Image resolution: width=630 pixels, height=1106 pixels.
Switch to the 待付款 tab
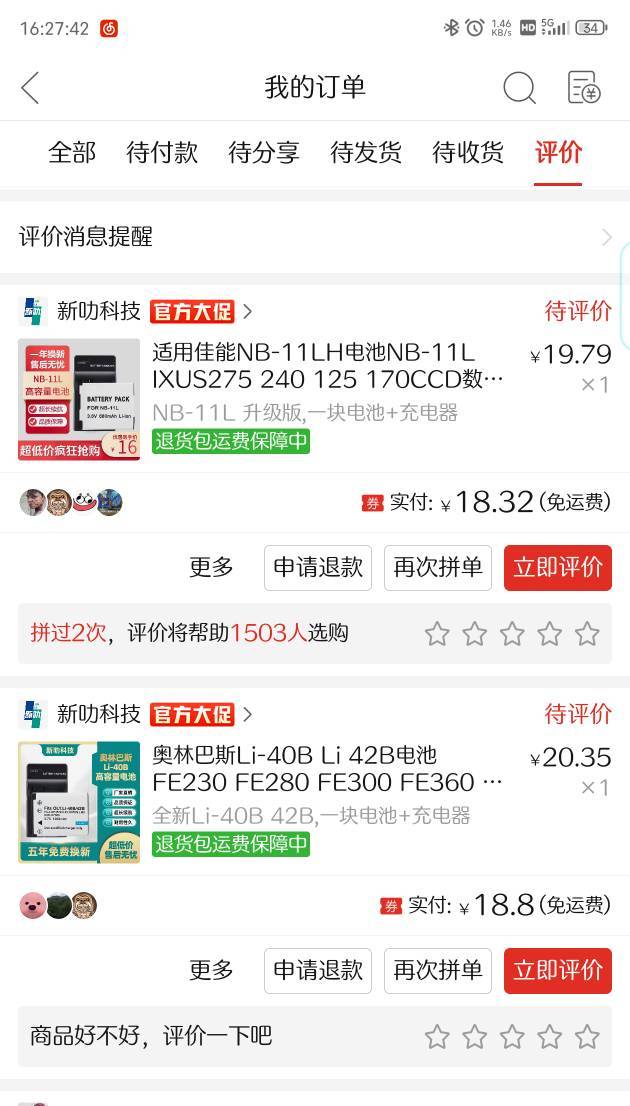162,152
